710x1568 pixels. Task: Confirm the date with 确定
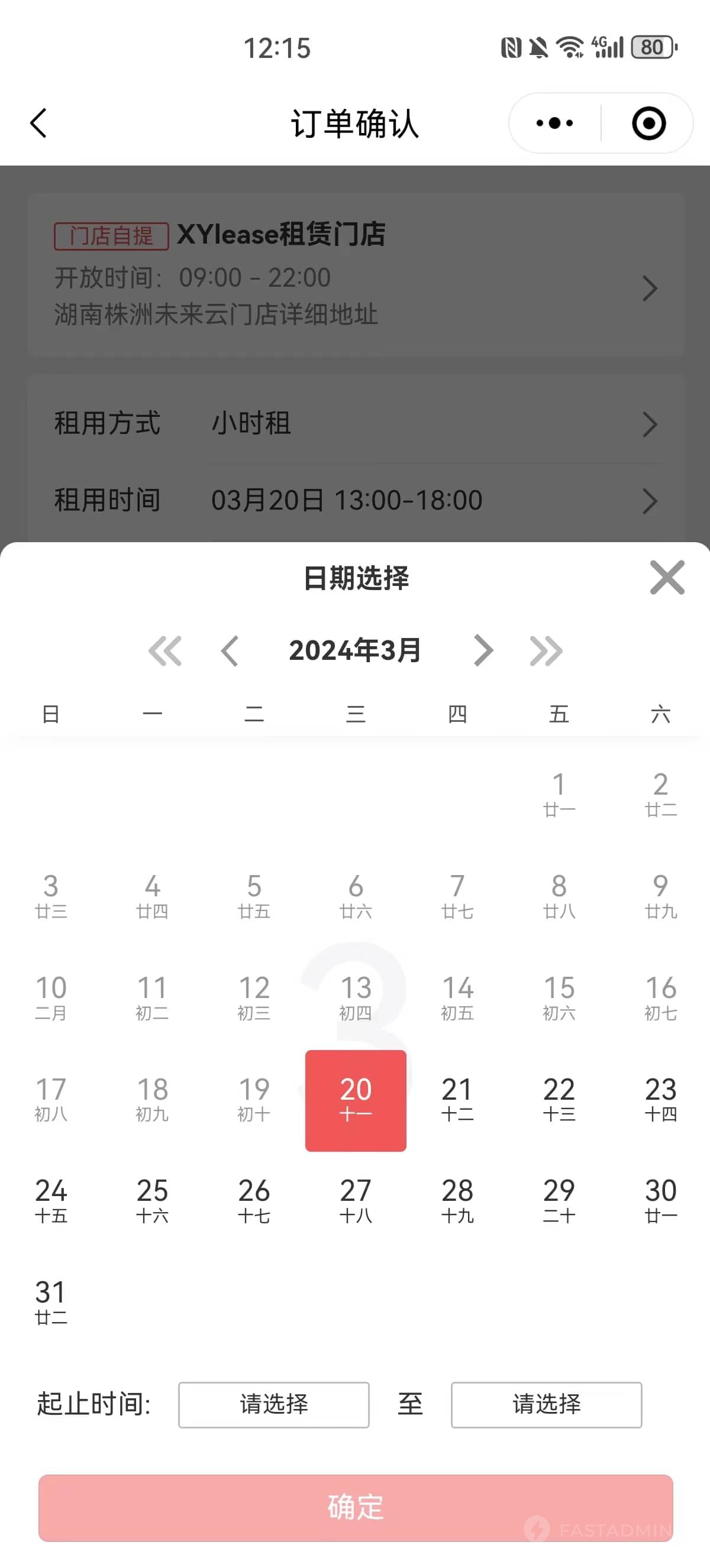point(356,1507)
